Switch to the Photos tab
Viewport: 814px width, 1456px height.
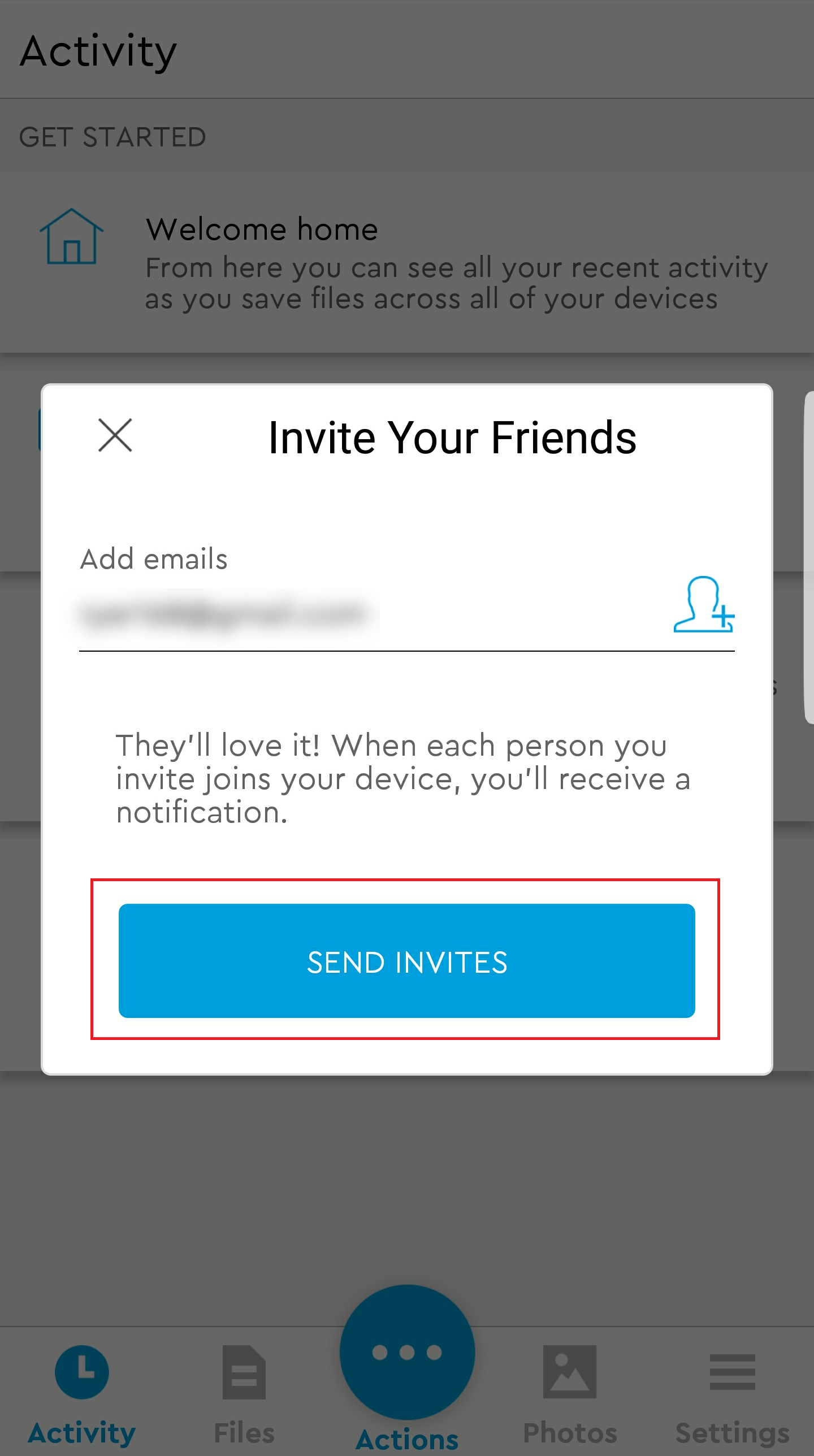click(570, 1394)
